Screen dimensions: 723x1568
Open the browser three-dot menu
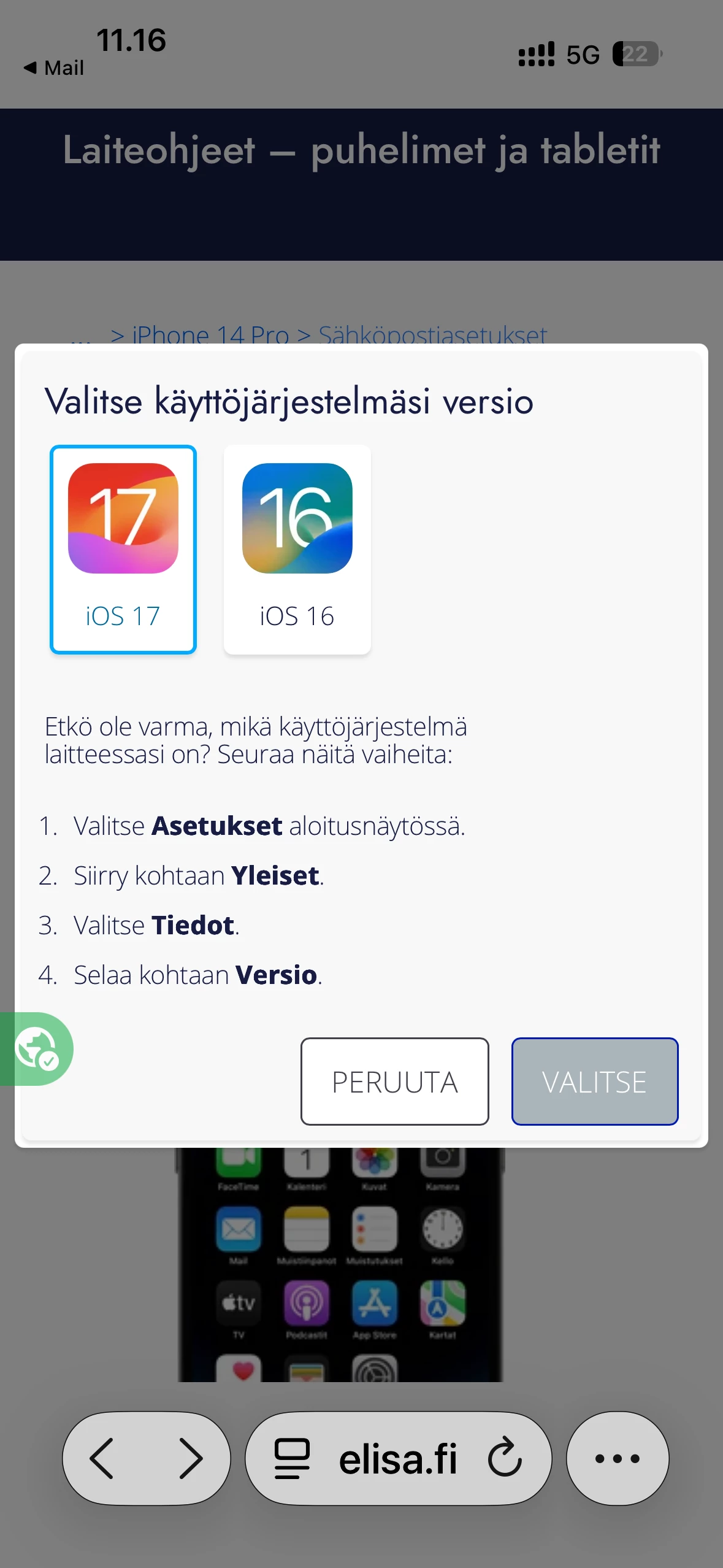pos(617,1458)
